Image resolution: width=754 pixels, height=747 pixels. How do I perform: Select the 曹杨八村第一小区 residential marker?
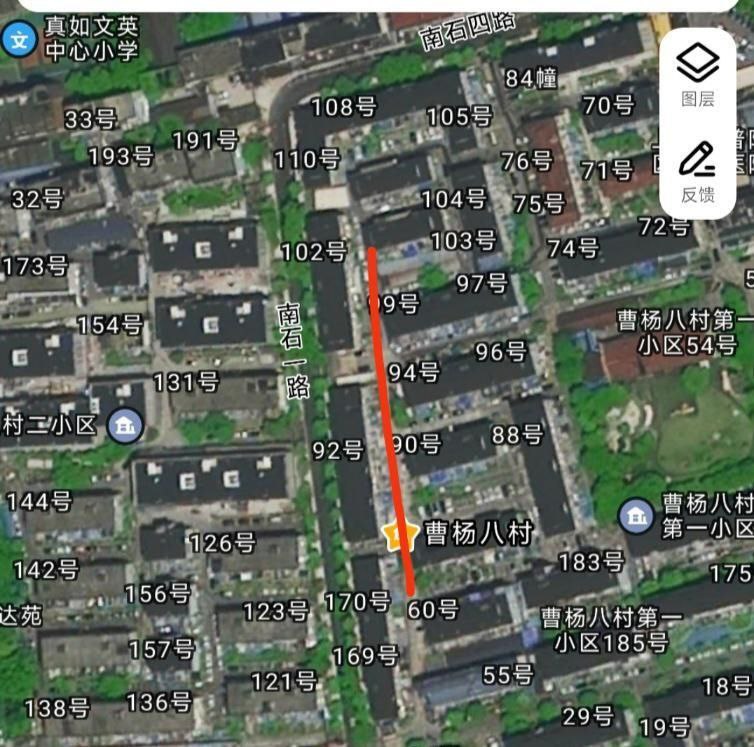click(636, 516)
